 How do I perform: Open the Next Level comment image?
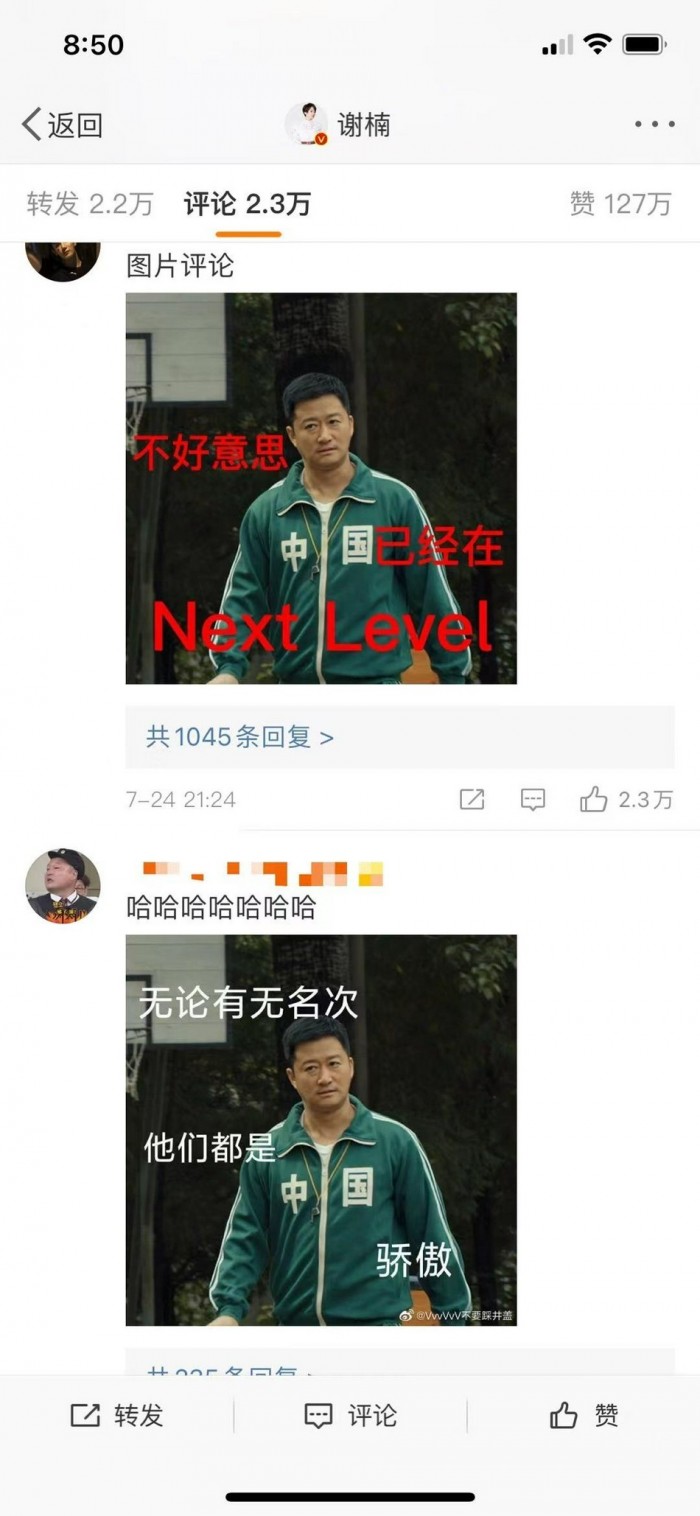click(x=321, y=488)
